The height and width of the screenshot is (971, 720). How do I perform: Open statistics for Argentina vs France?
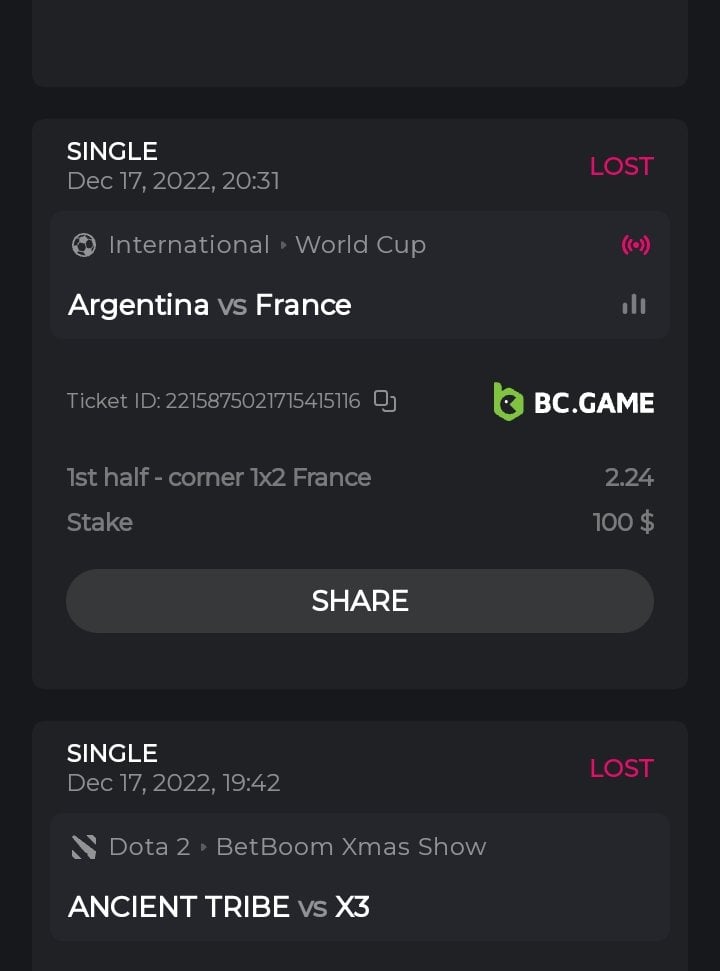point(634,305)
